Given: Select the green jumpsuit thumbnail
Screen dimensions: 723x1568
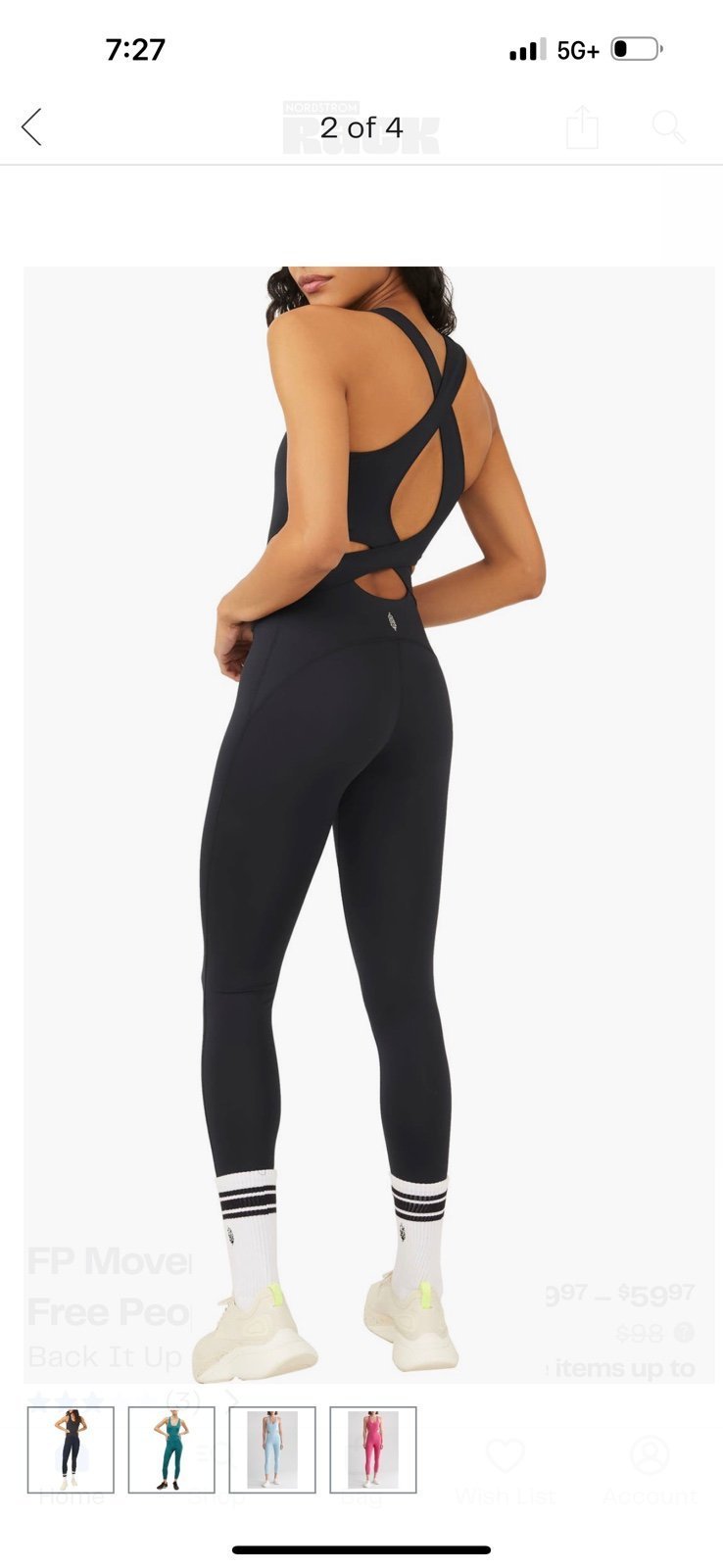Looking at the screenshot, I should point(171,1449).
